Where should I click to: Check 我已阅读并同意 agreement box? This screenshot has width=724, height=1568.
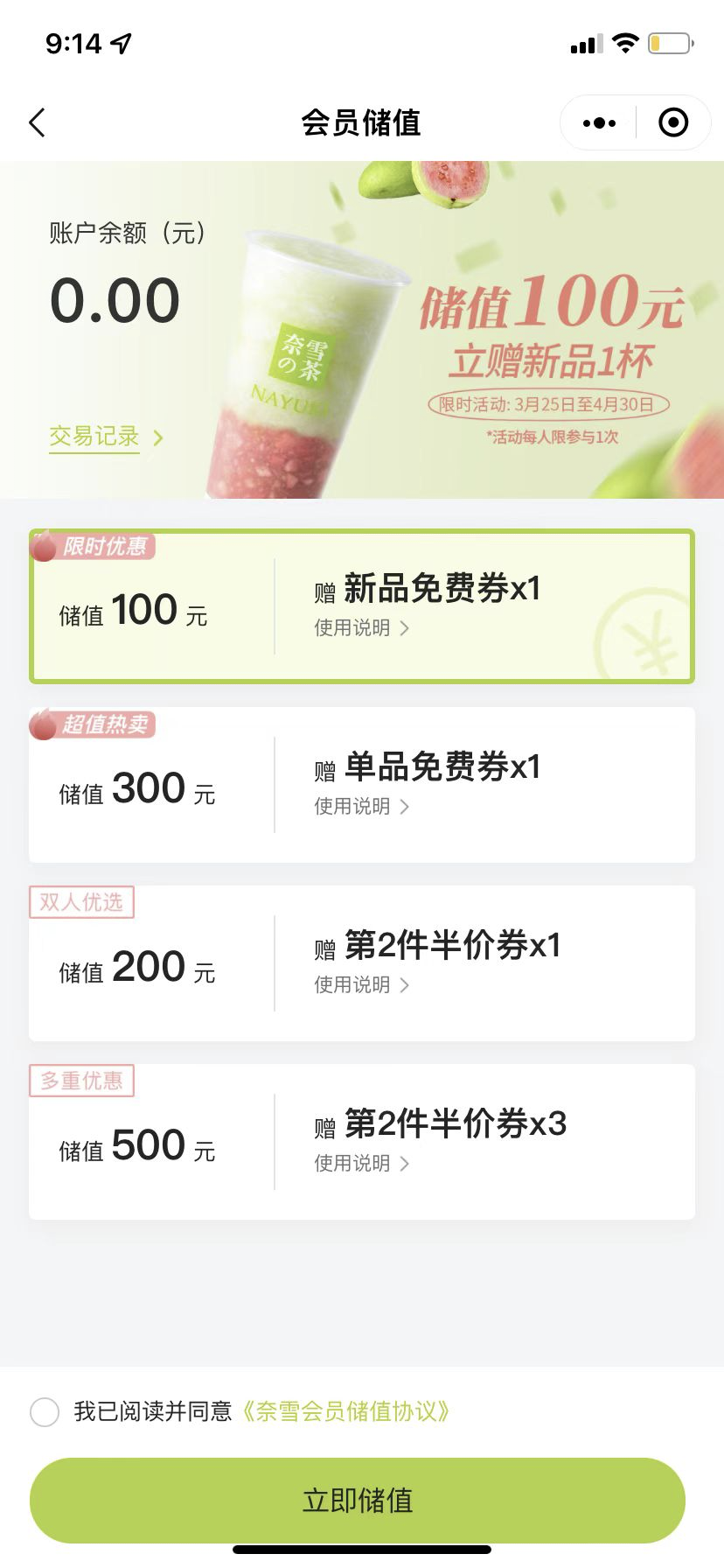[45, 1411]
